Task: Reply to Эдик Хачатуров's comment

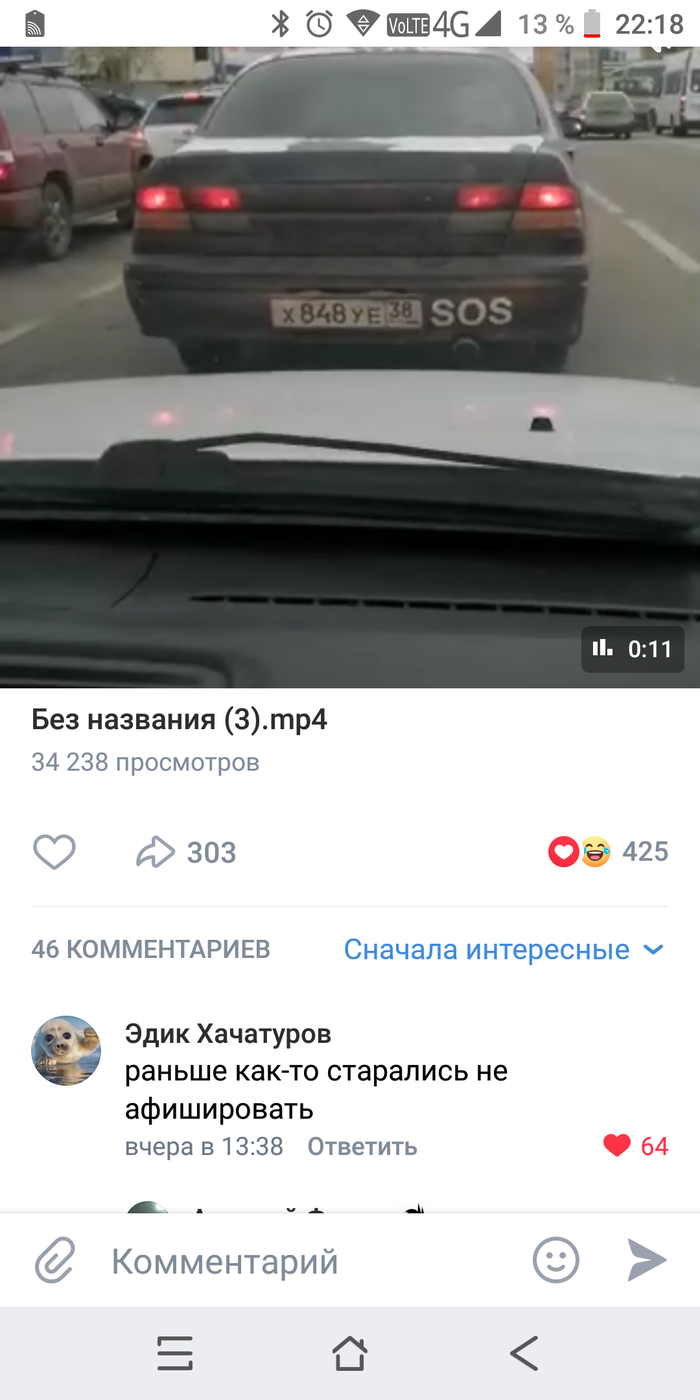Action: click(x=362, y=1146)
